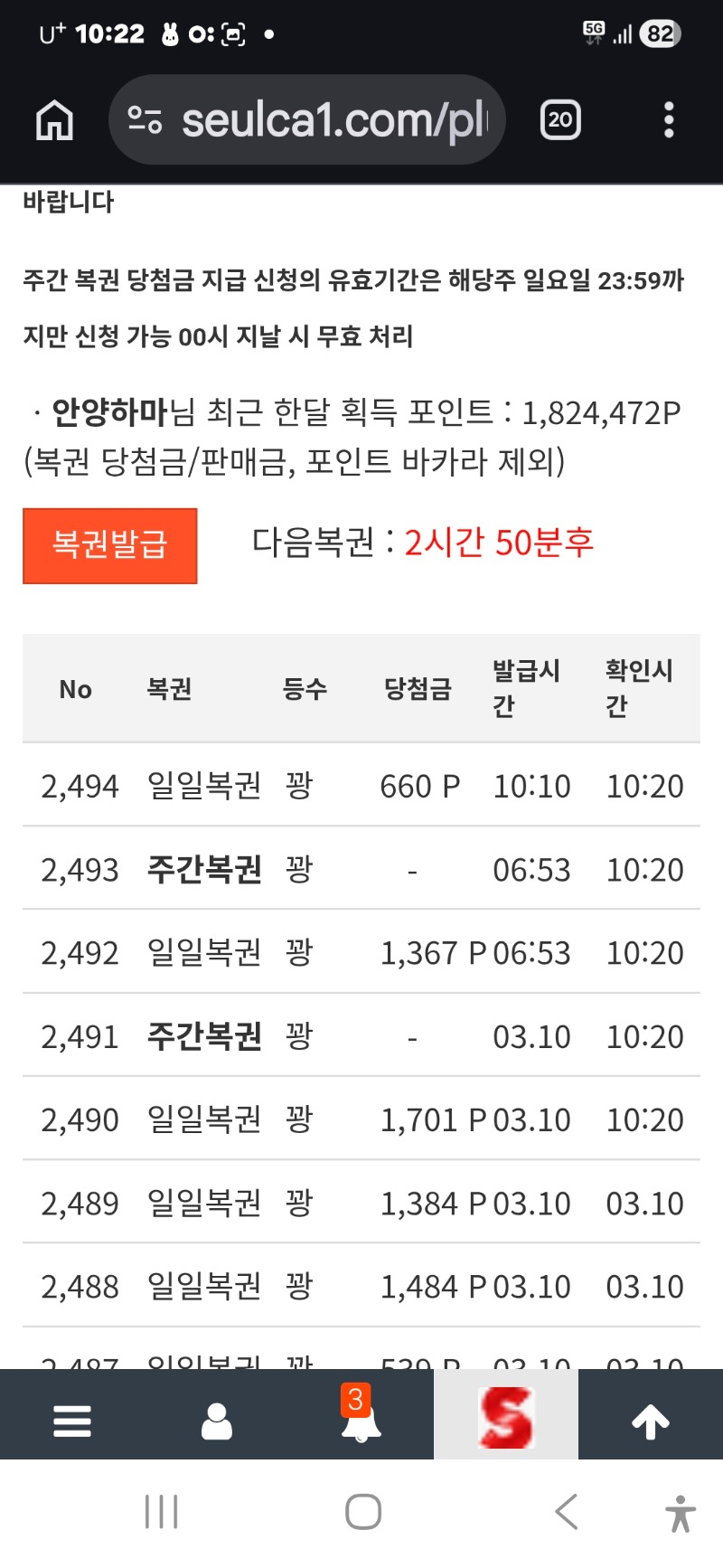Tap the 복권발급 button
The height and width of the screenshot is (1568, 723).
coord(109,545)
